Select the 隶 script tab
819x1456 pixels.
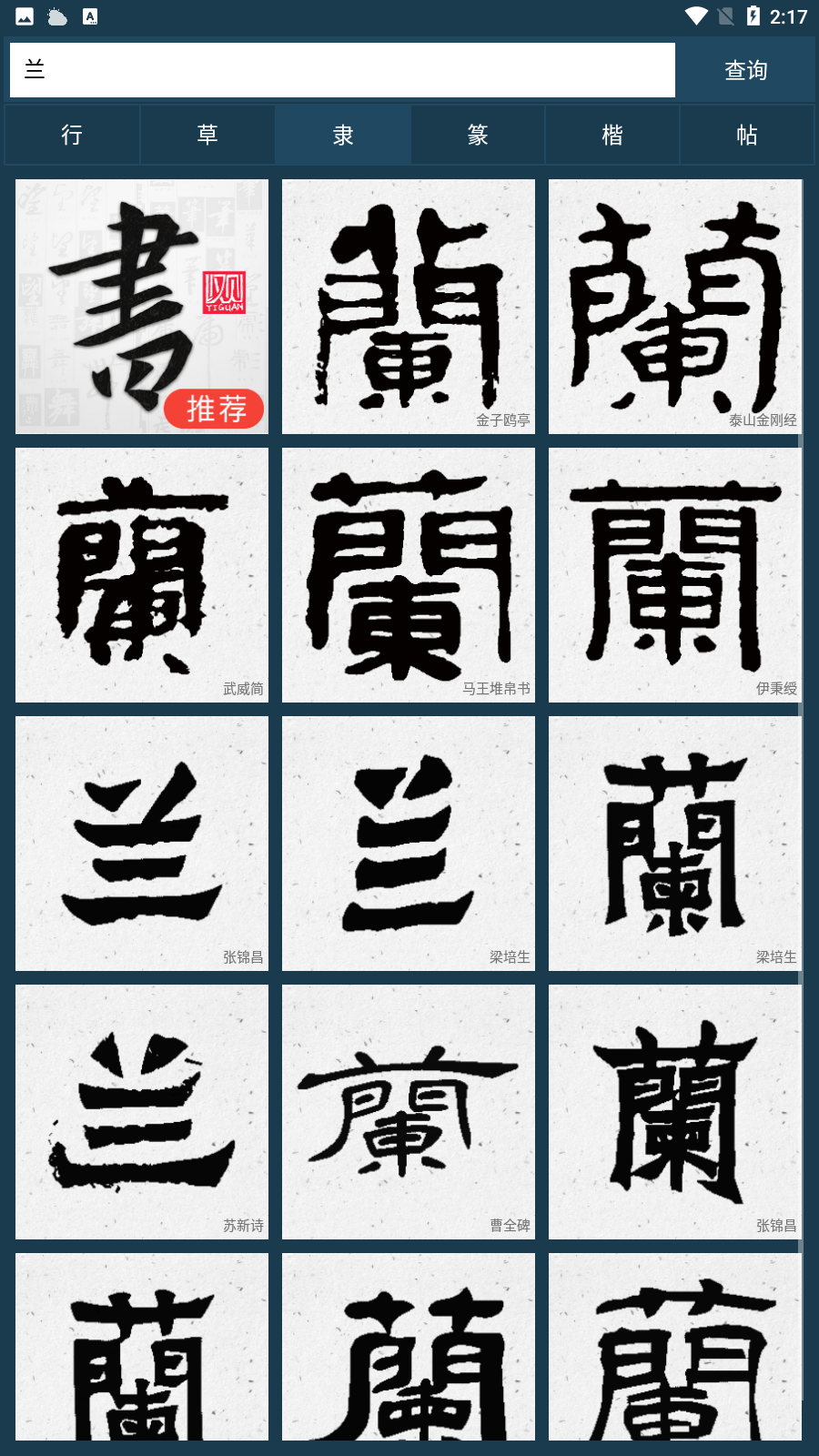coord(342,135)
